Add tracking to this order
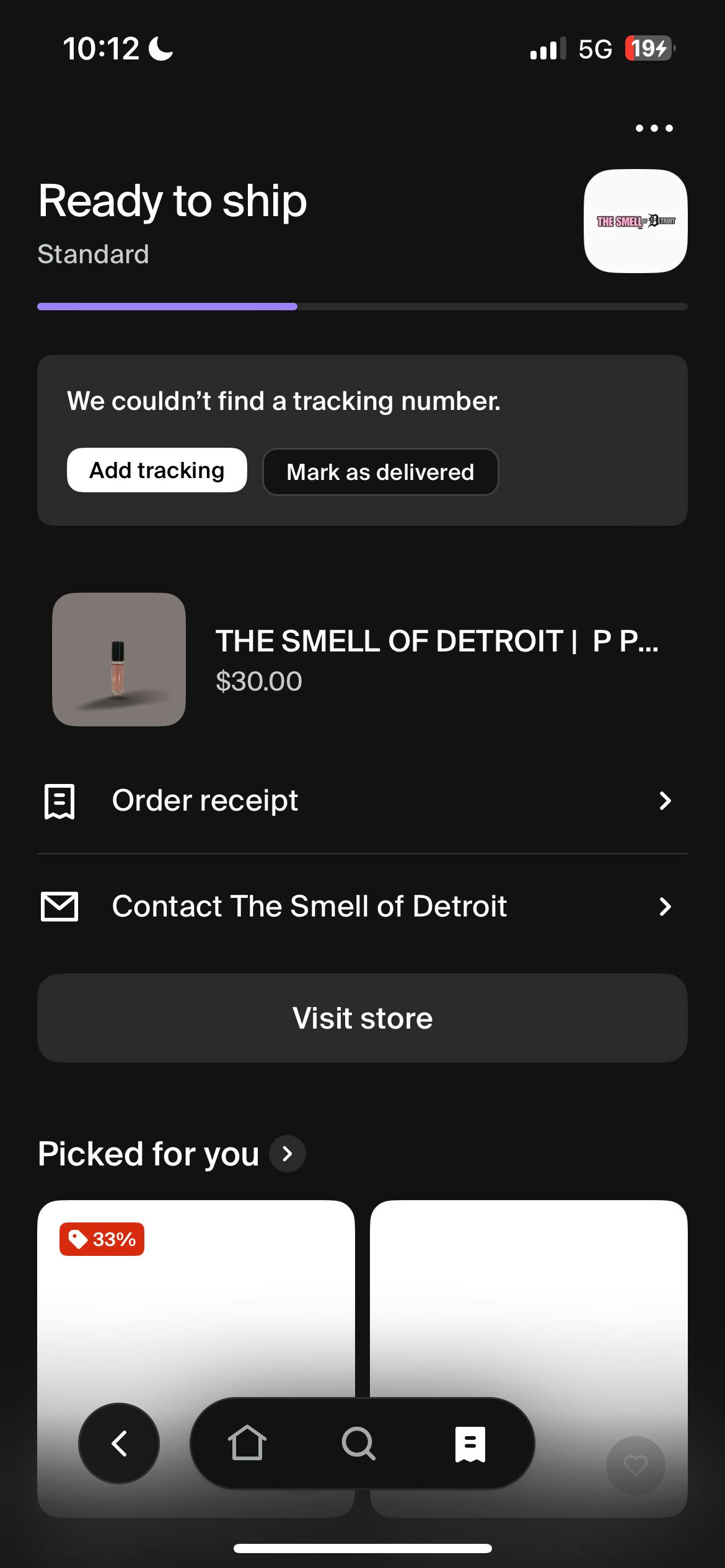 (x=157, y=471)
